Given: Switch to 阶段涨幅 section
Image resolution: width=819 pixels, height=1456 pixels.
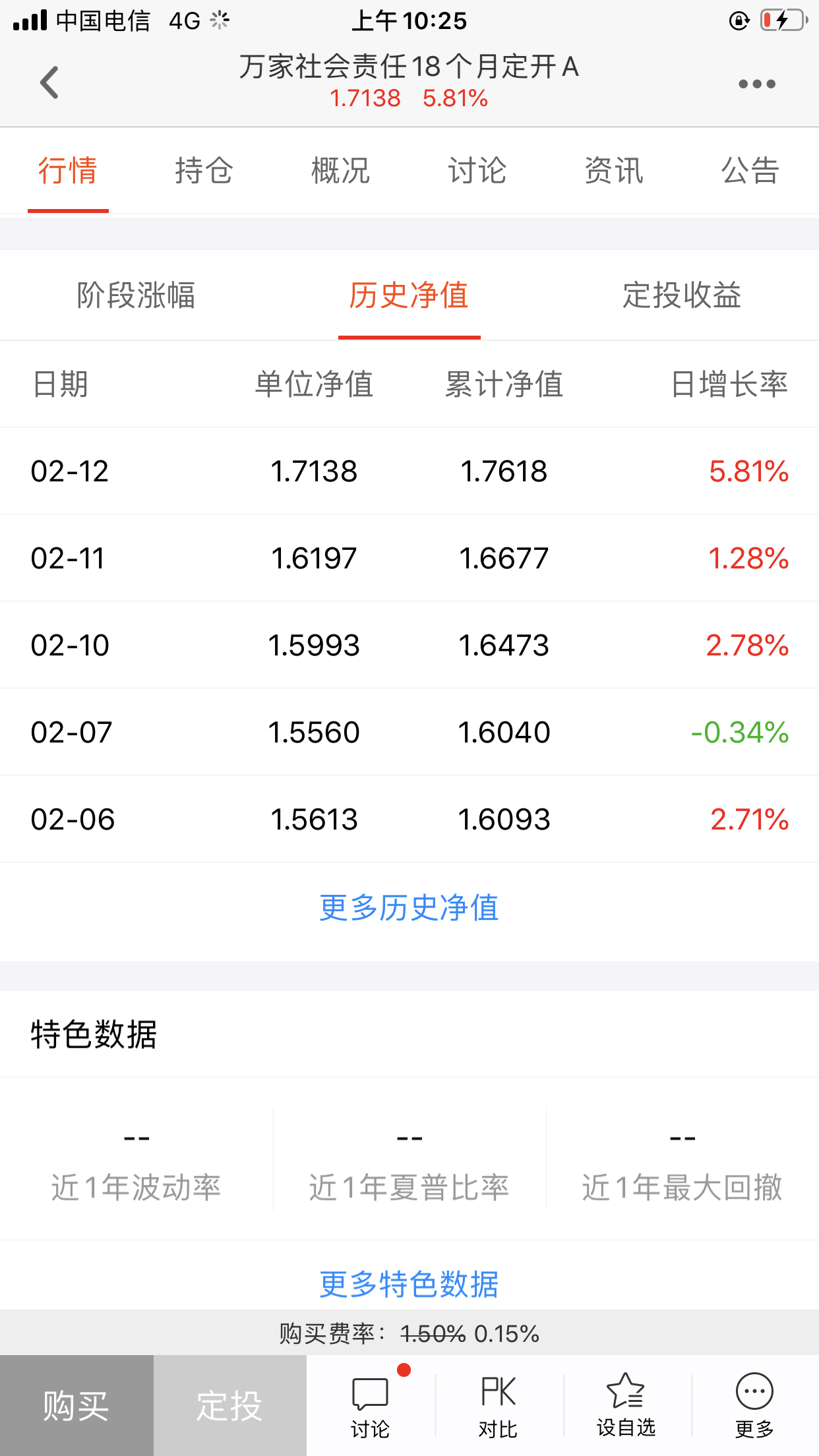Looking at the screenshot, I should coord(136,295).
